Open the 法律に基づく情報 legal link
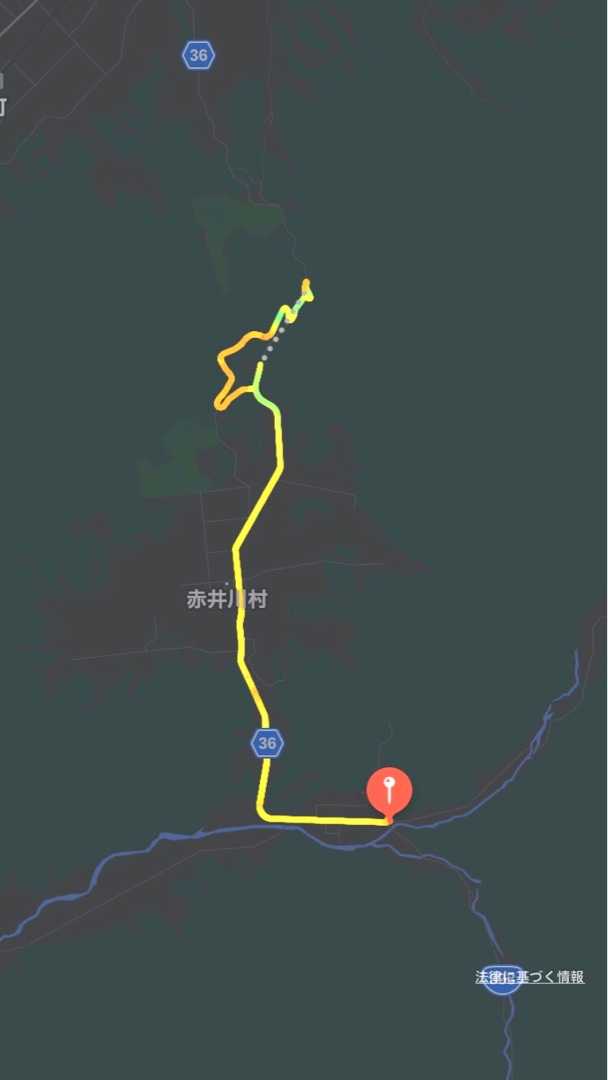Screen dimensions: 608x1080 [529, 977]
